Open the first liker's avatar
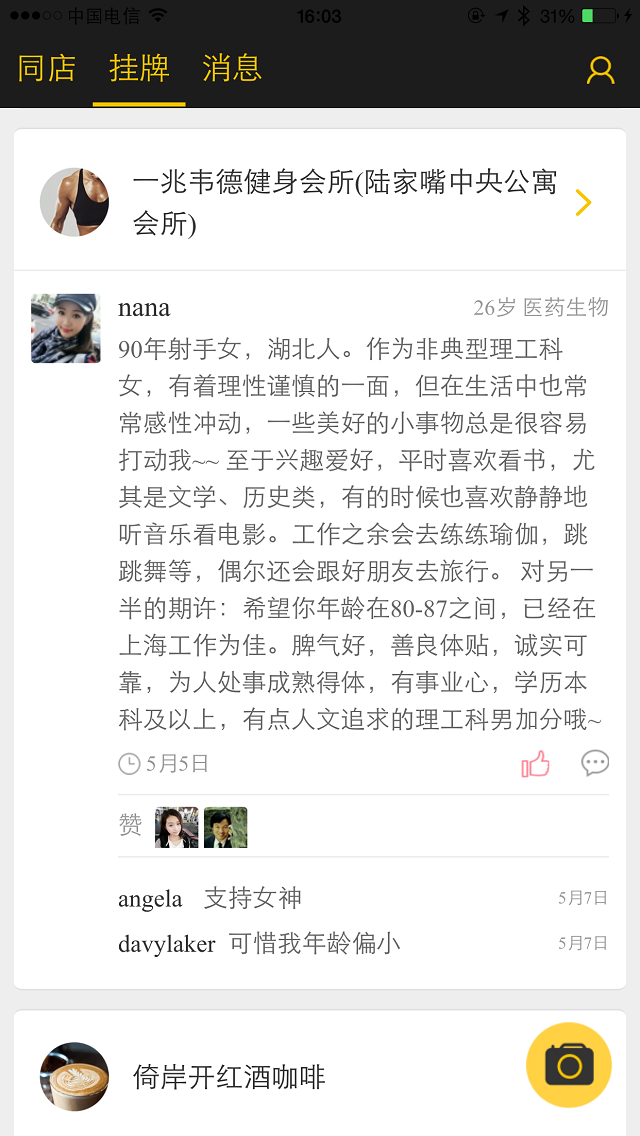The width and height of the screenshot is (640, 1136). [176, 827]
